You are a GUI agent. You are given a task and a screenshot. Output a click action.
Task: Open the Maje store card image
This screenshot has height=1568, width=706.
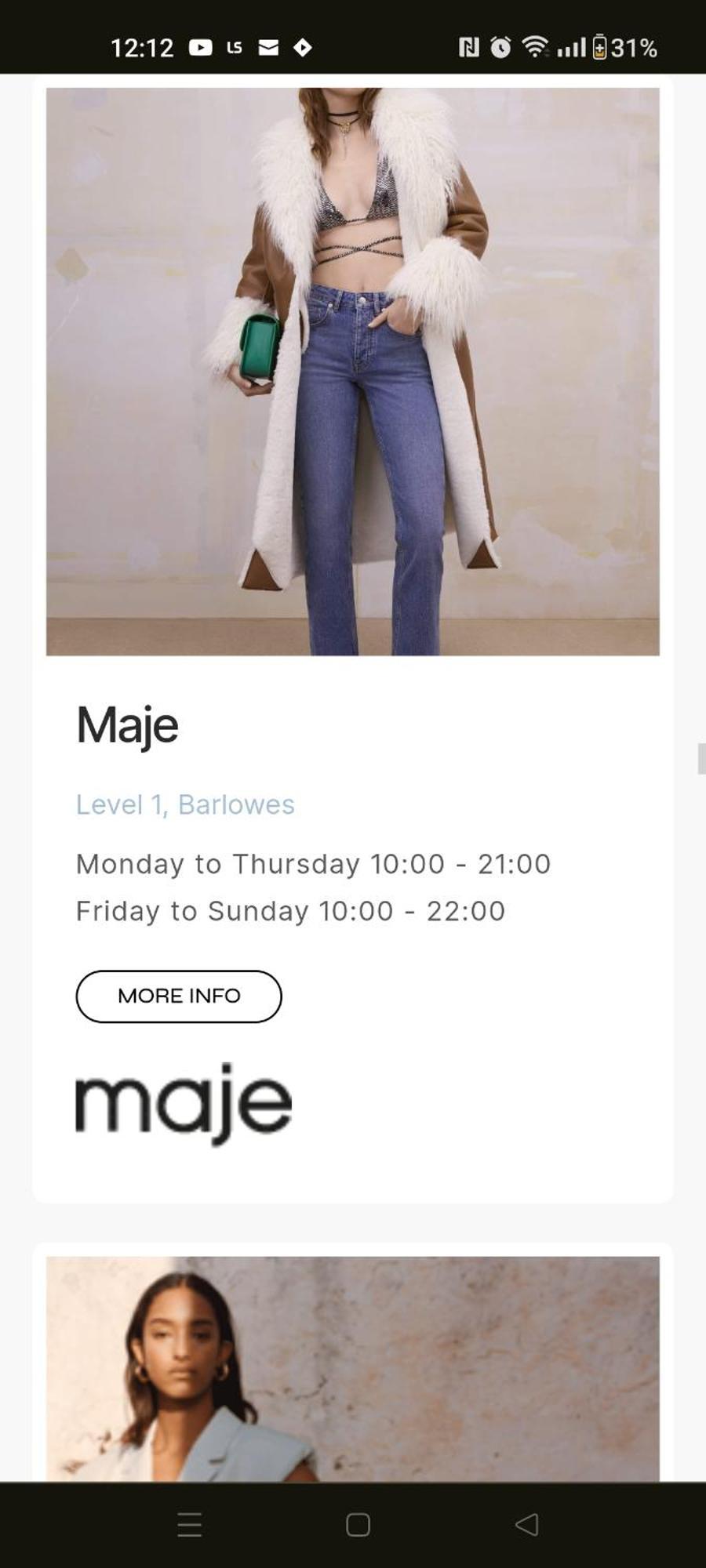[353, 371]
